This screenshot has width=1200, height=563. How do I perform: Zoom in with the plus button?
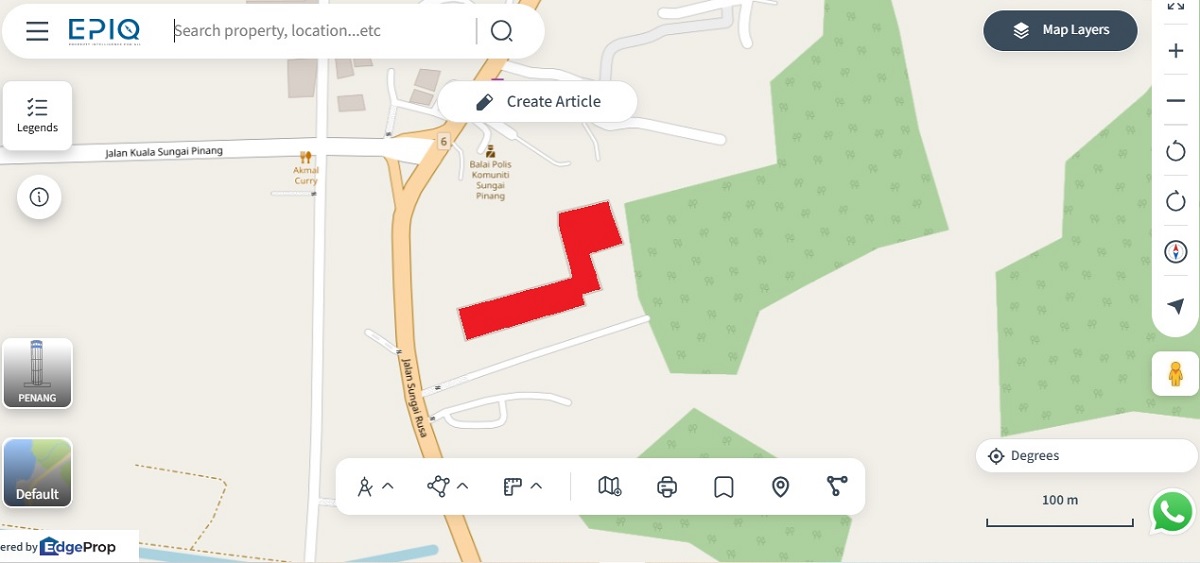click(1176, 51)
